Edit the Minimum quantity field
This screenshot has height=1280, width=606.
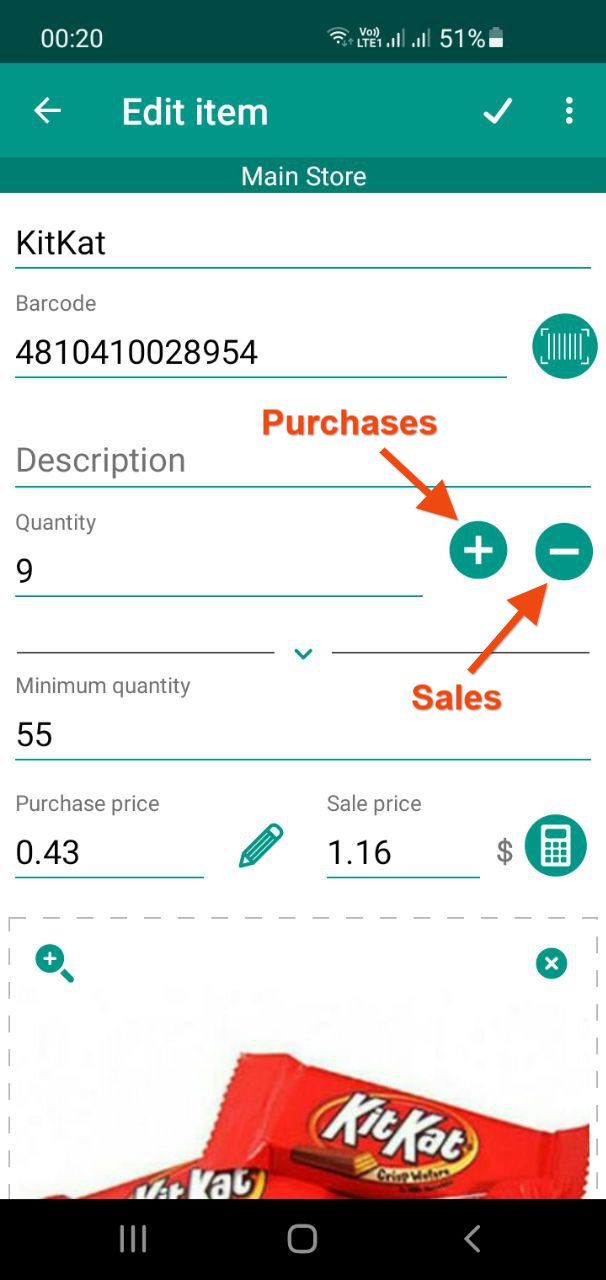coord(303,735)
